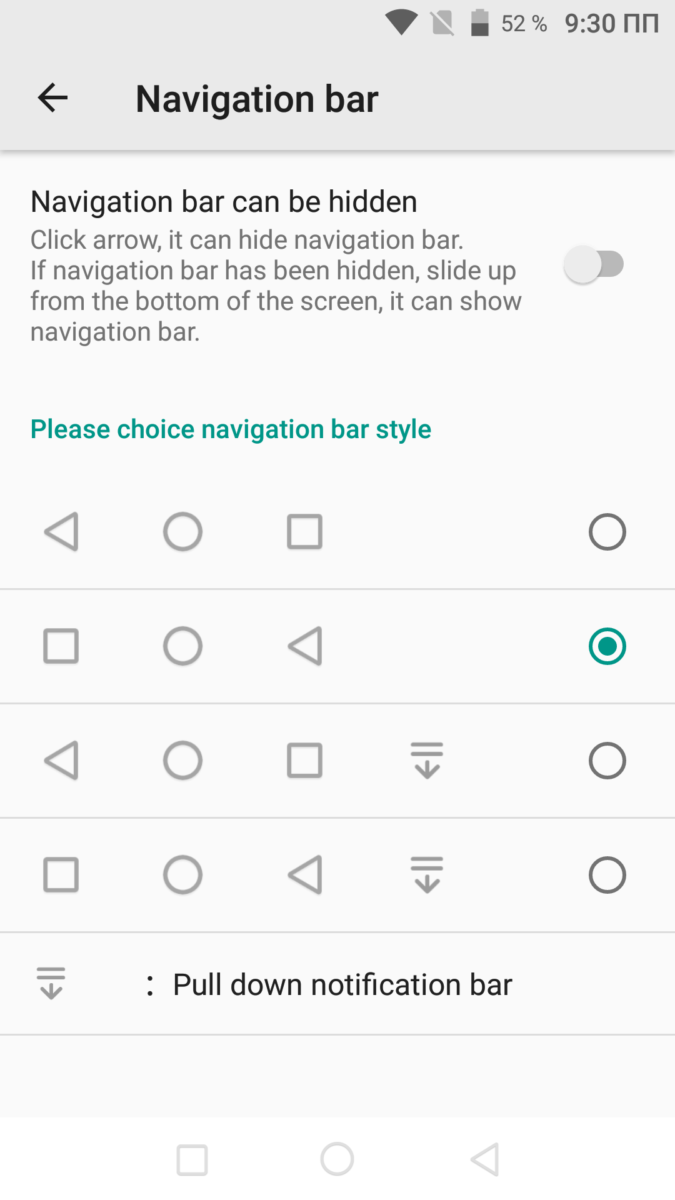Select back-home-recents style with pull-down icon
Viewport: 675px width, 1200px height.
coord(607,761)
